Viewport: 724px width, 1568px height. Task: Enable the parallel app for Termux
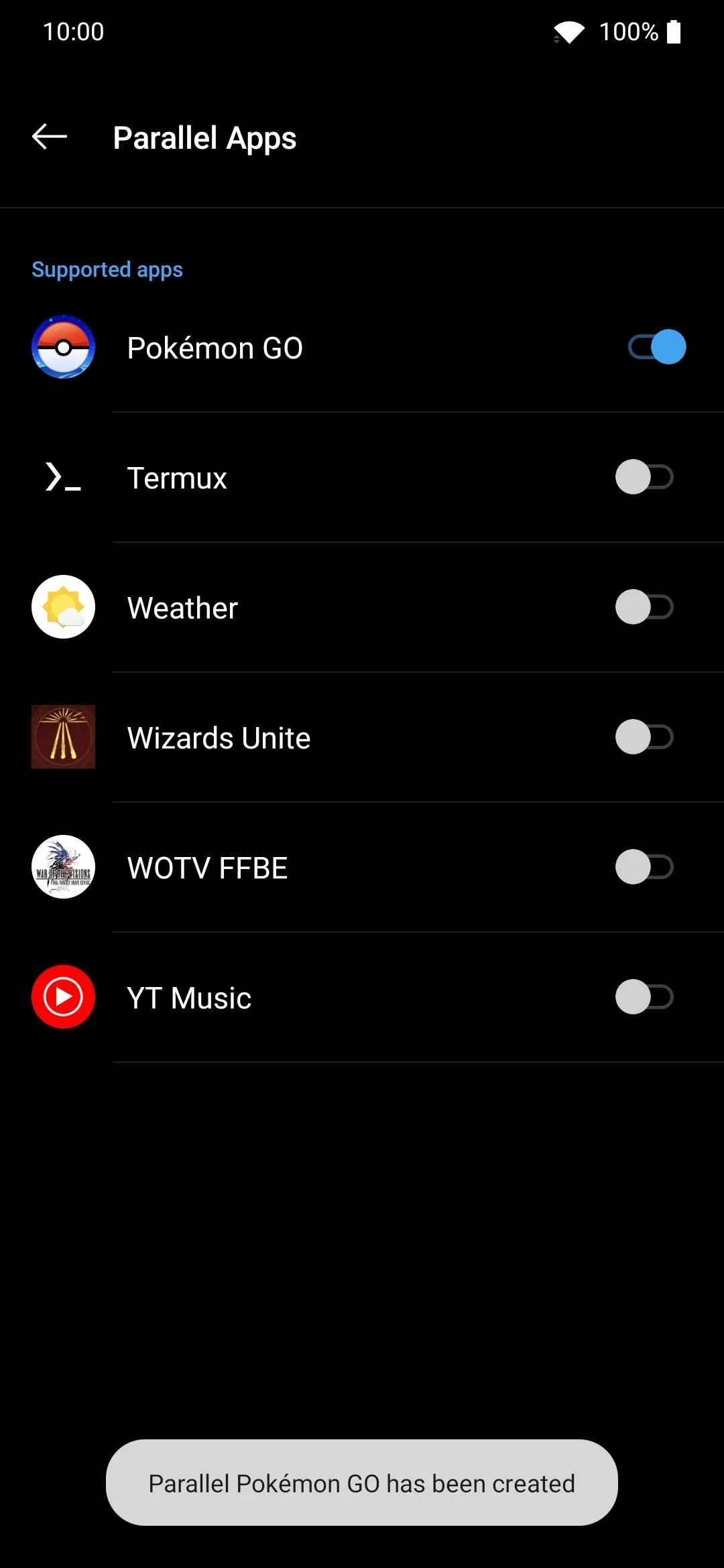pyautogui.click(x=644, y=477)
